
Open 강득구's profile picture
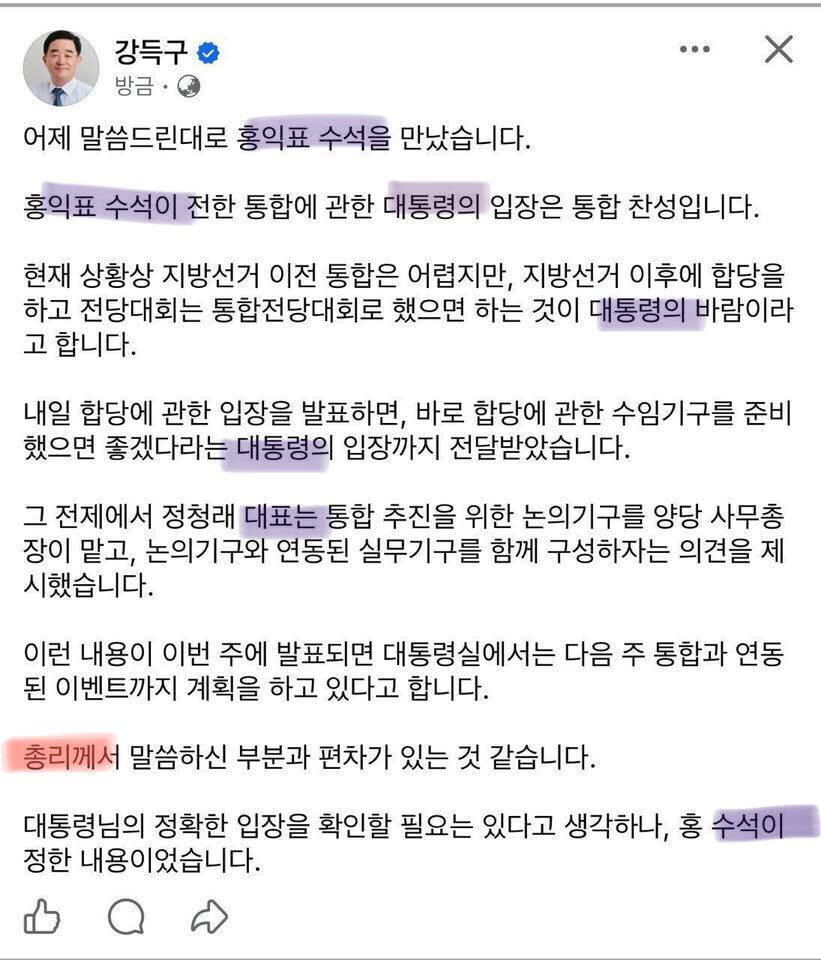pyautogui.click(x=61, y=68)
